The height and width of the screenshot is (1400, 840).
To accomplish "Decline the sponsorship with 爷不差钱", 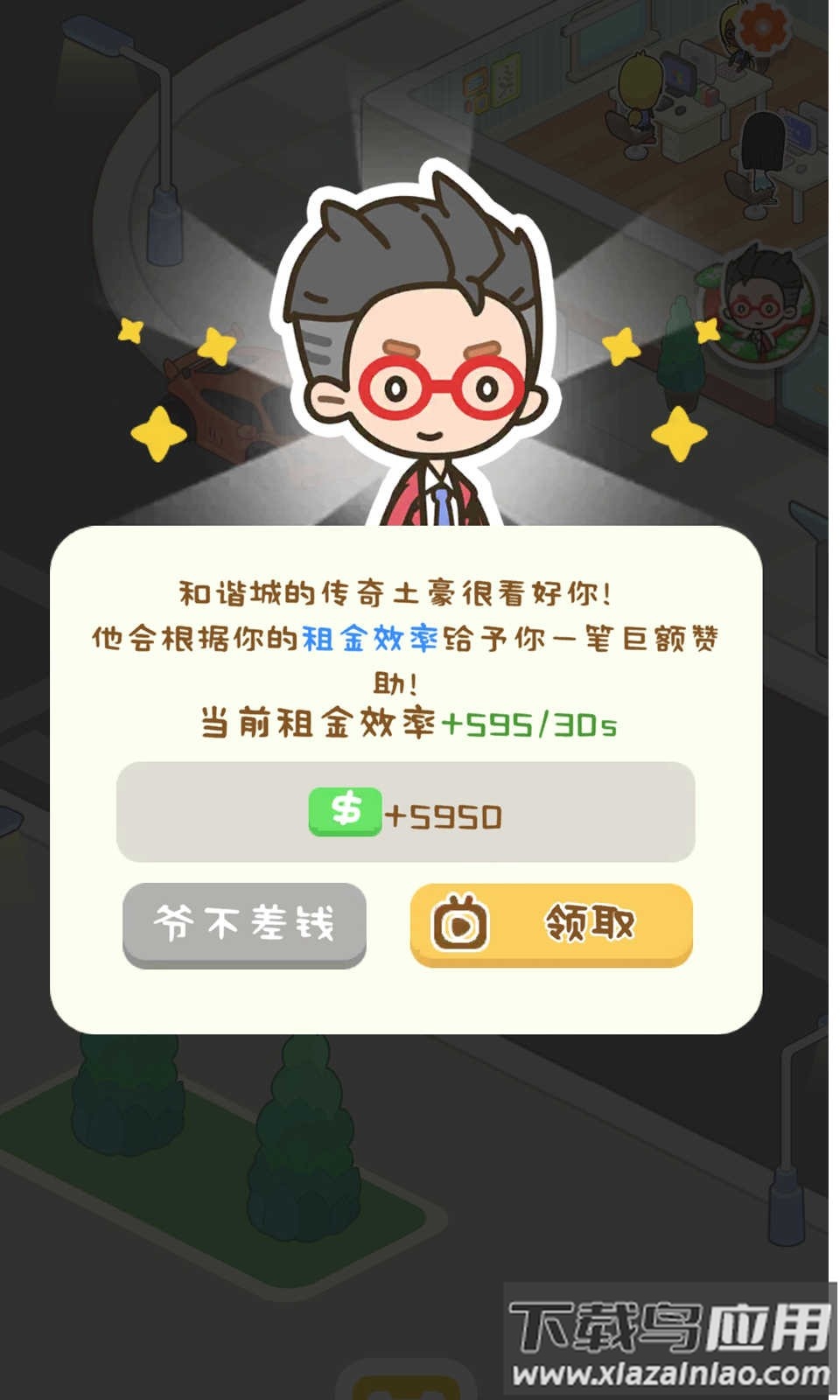I will (244, 924).
